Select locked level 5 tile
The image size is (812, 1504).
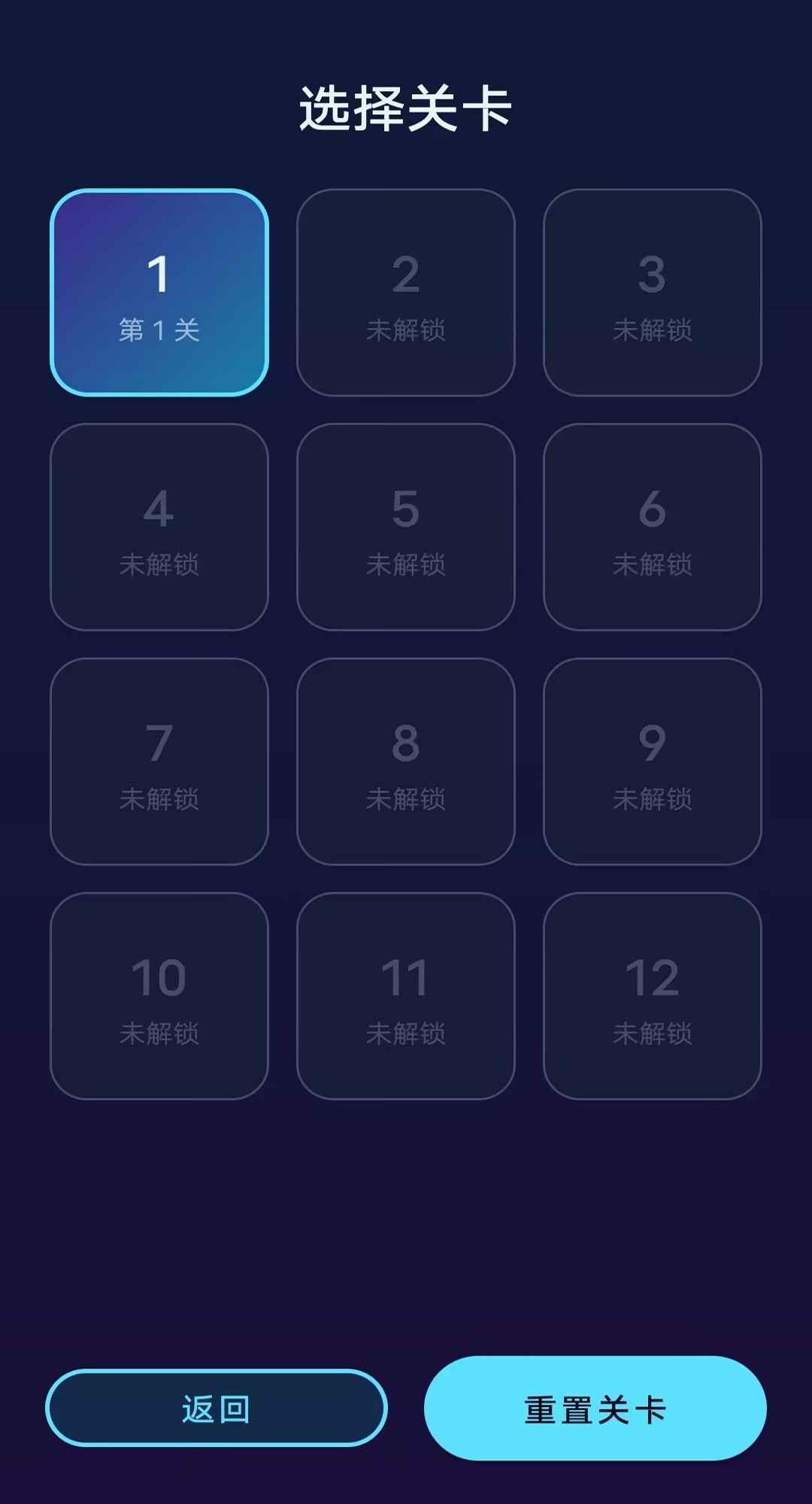tap(406, 527)
